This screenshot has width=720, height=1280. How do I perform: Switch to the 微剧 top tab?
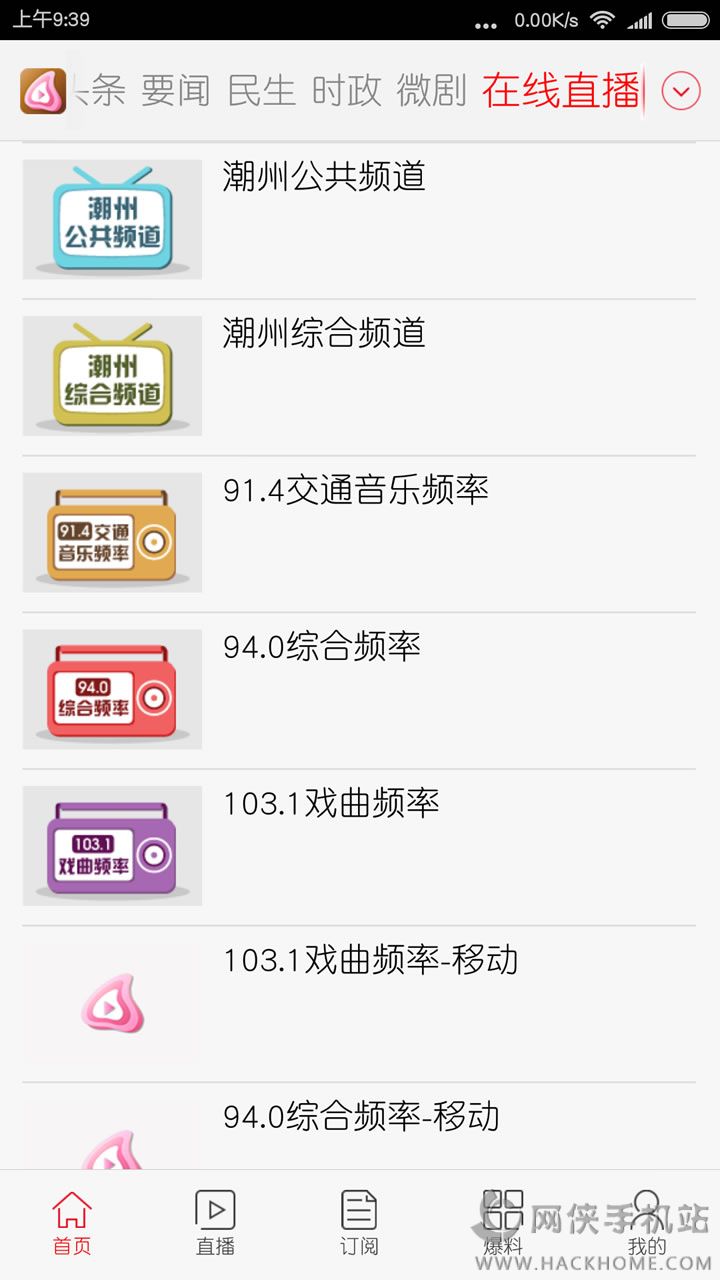coord(432,91)
